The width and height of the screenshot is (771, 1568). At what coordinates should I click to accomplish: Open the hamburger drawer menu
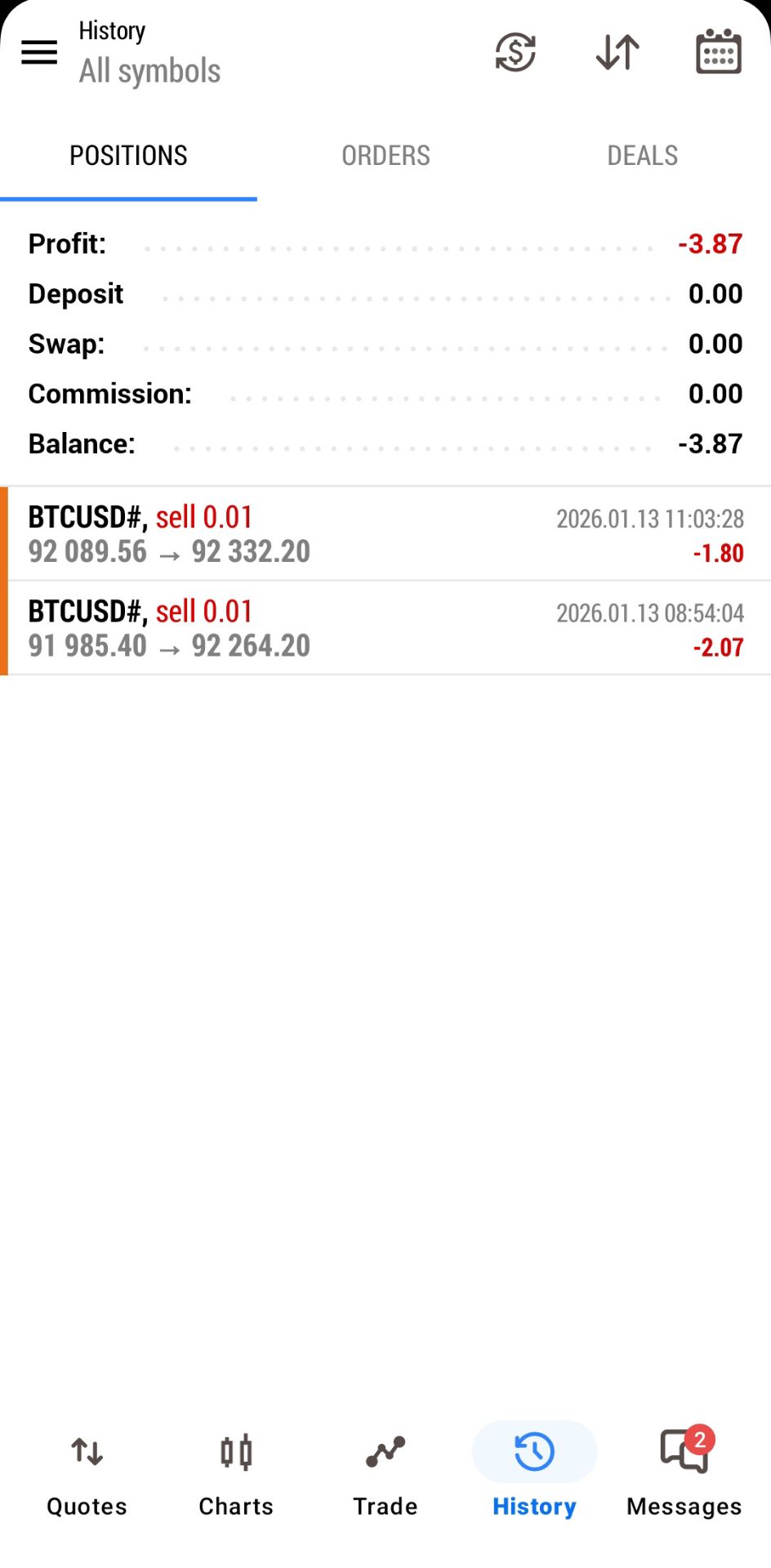click(39, 53)
